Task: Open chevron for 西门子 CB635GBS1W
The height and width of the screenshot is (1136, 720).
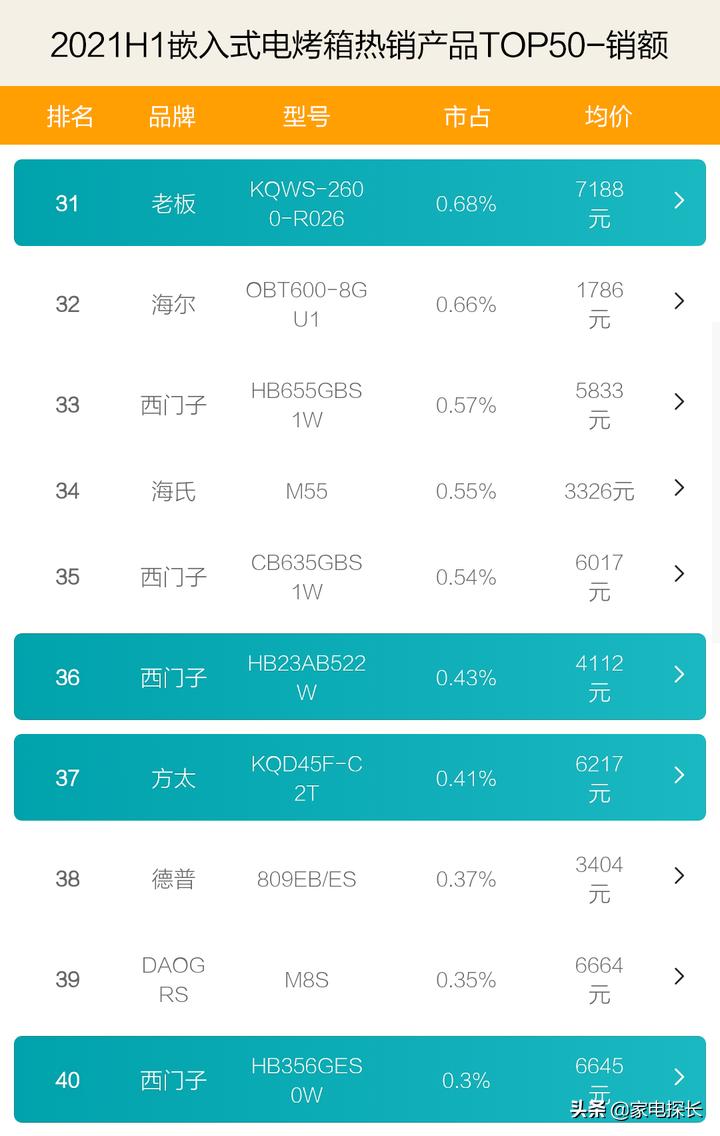Action: pos(679,575)
